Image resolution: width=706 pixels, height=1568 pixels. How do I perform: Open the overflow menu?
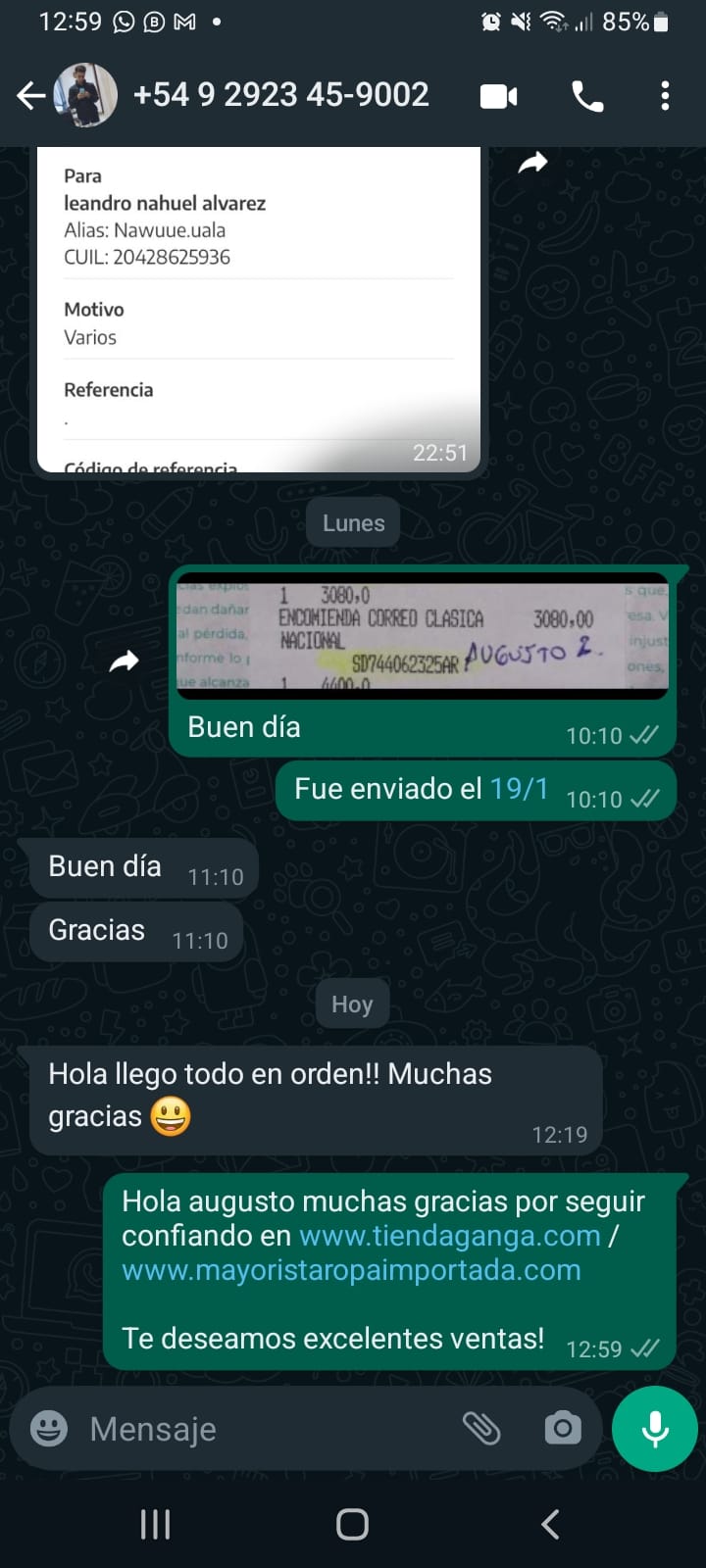click(x=665, y=96)
